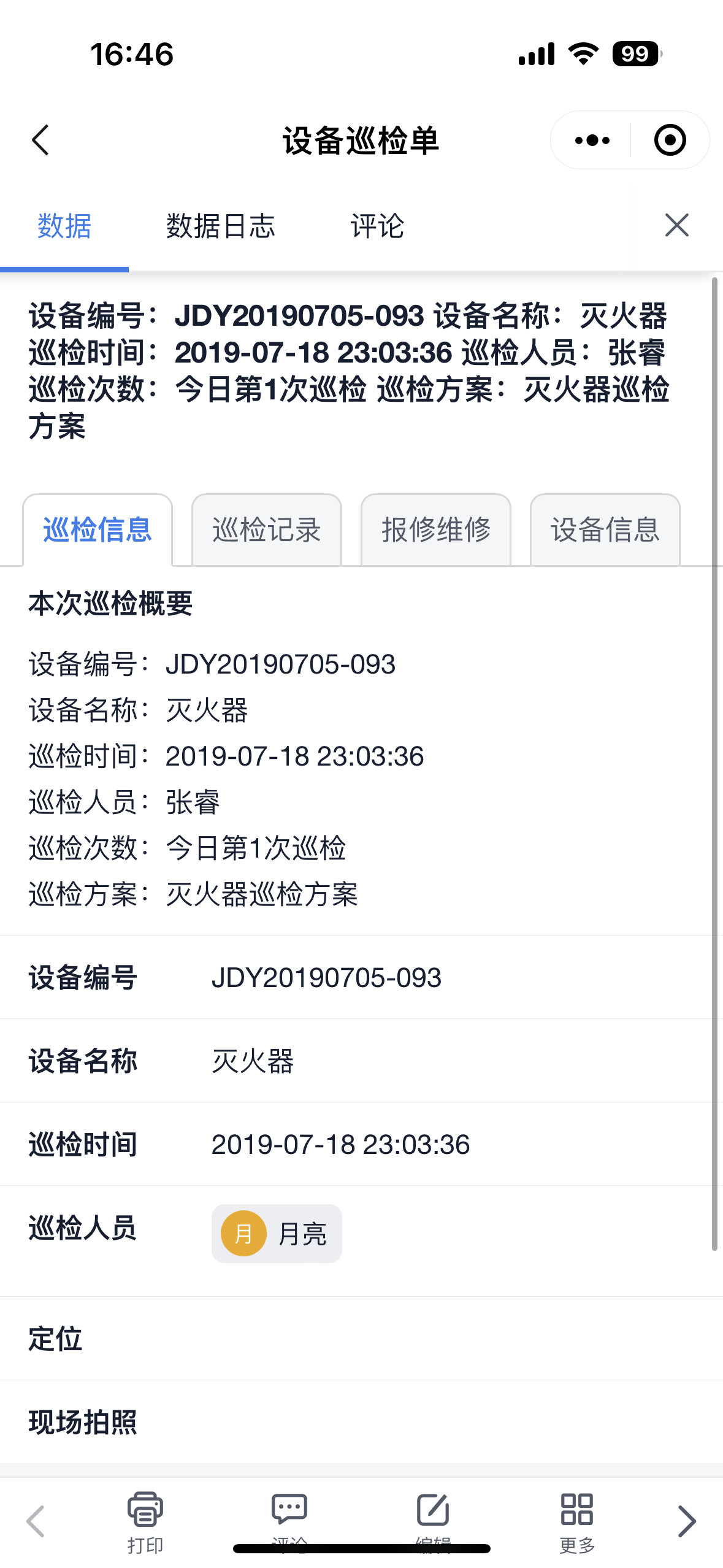Select the 巡检信息 tab

(98, 530)
